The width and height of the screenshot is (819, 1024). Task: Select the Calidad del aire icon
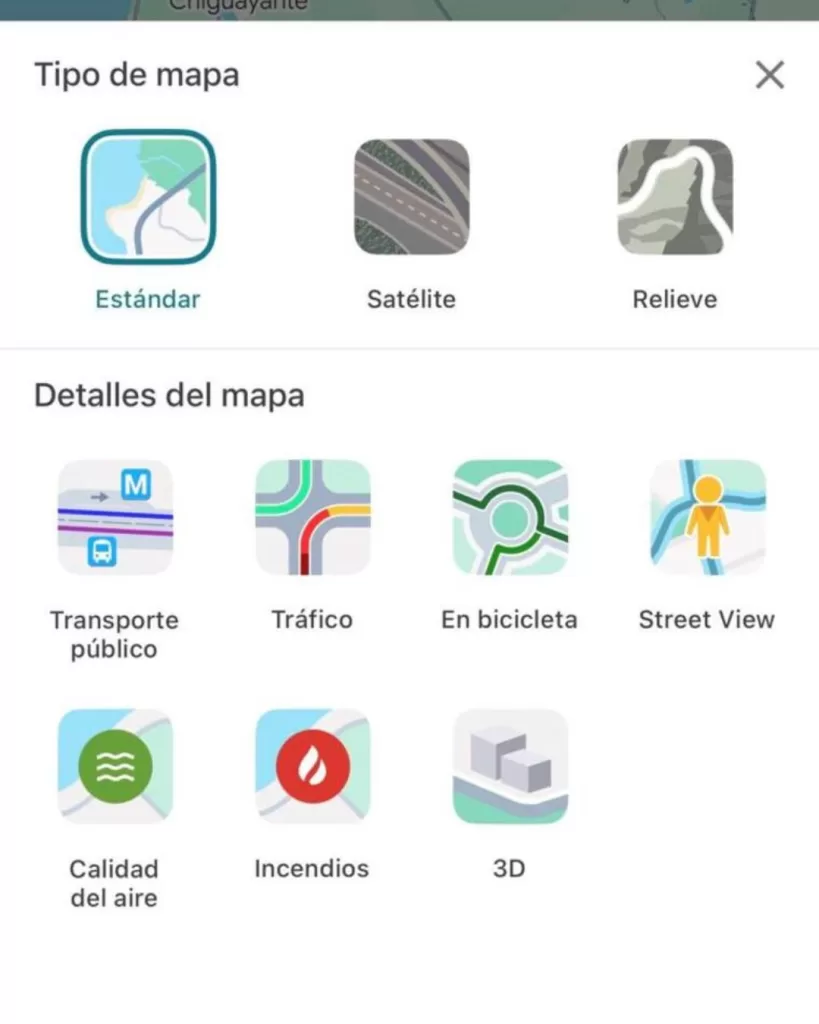(114, 766)
